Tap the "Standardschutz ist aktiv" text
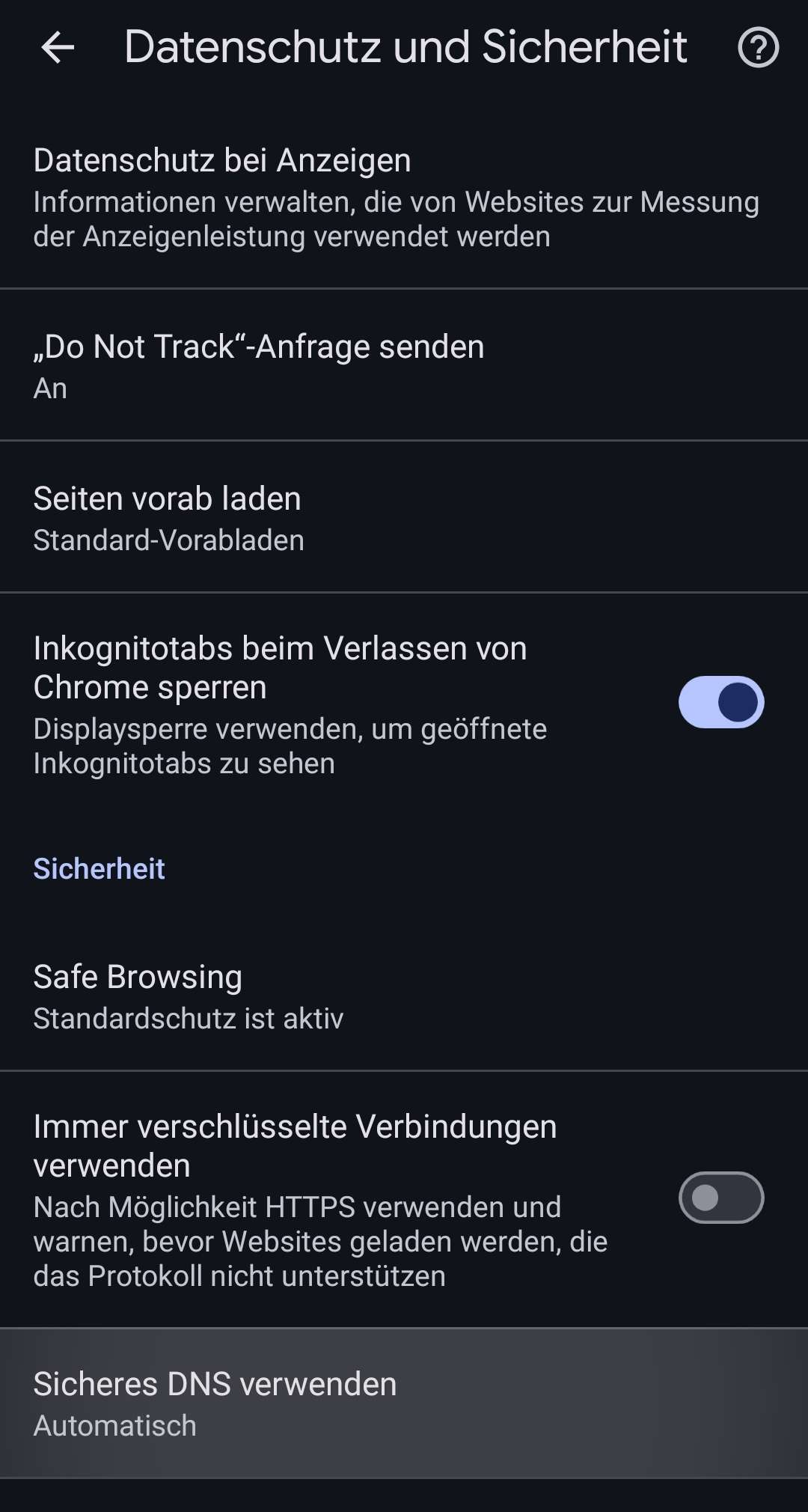Screen dimensions: 808x1512 pos(189,1018)
